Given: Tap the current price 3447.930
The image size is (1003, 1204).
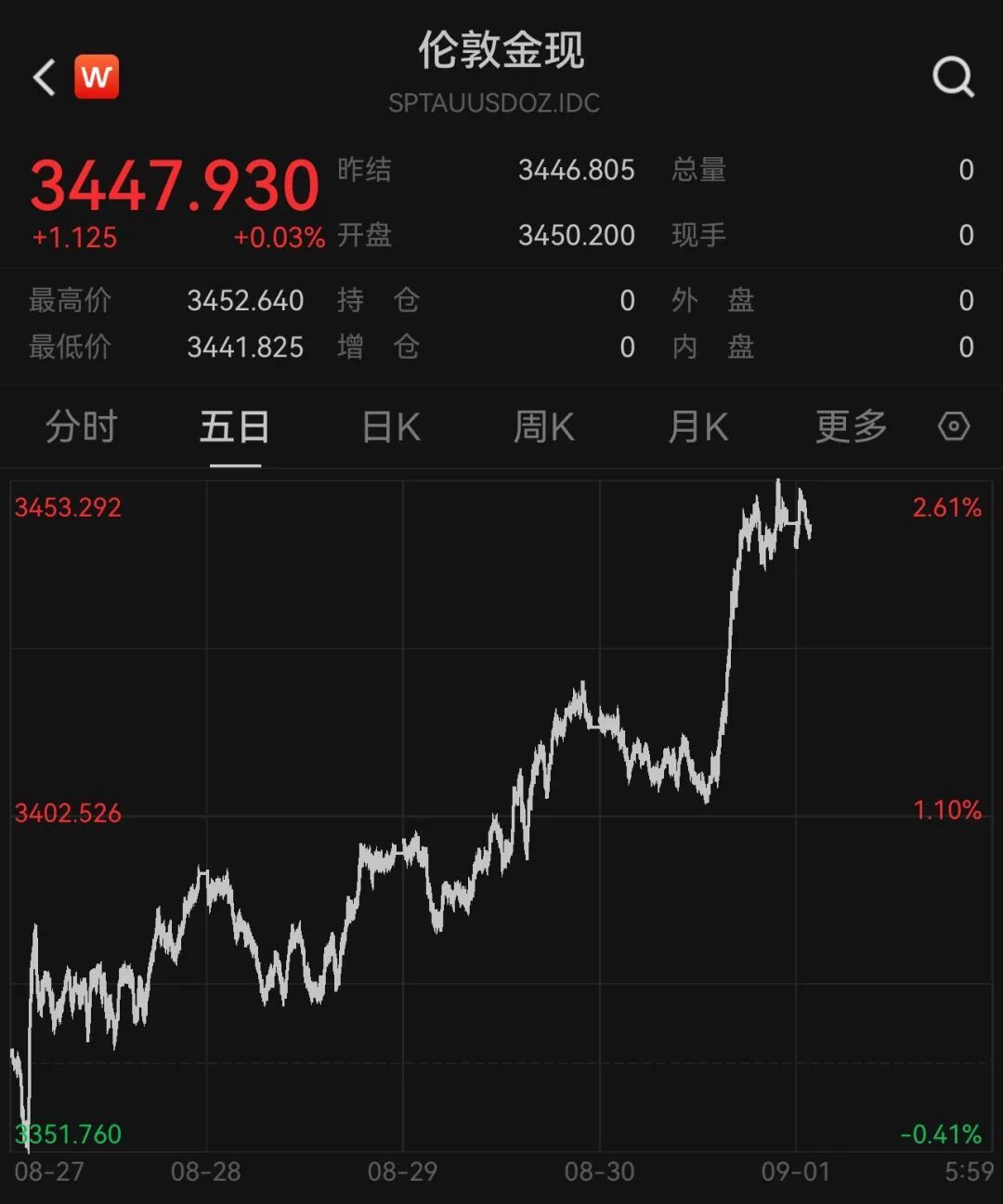Looking at the screenshot, I should [175, 184].
